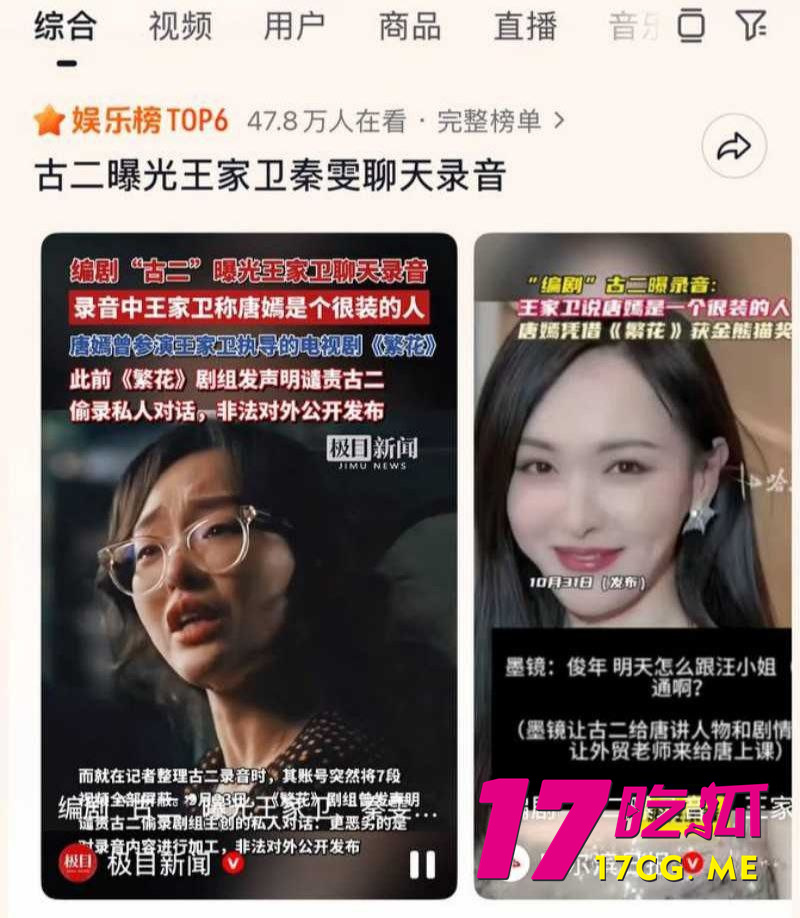
Task: Share this trending topic
Action: click(x=734, y=149)
